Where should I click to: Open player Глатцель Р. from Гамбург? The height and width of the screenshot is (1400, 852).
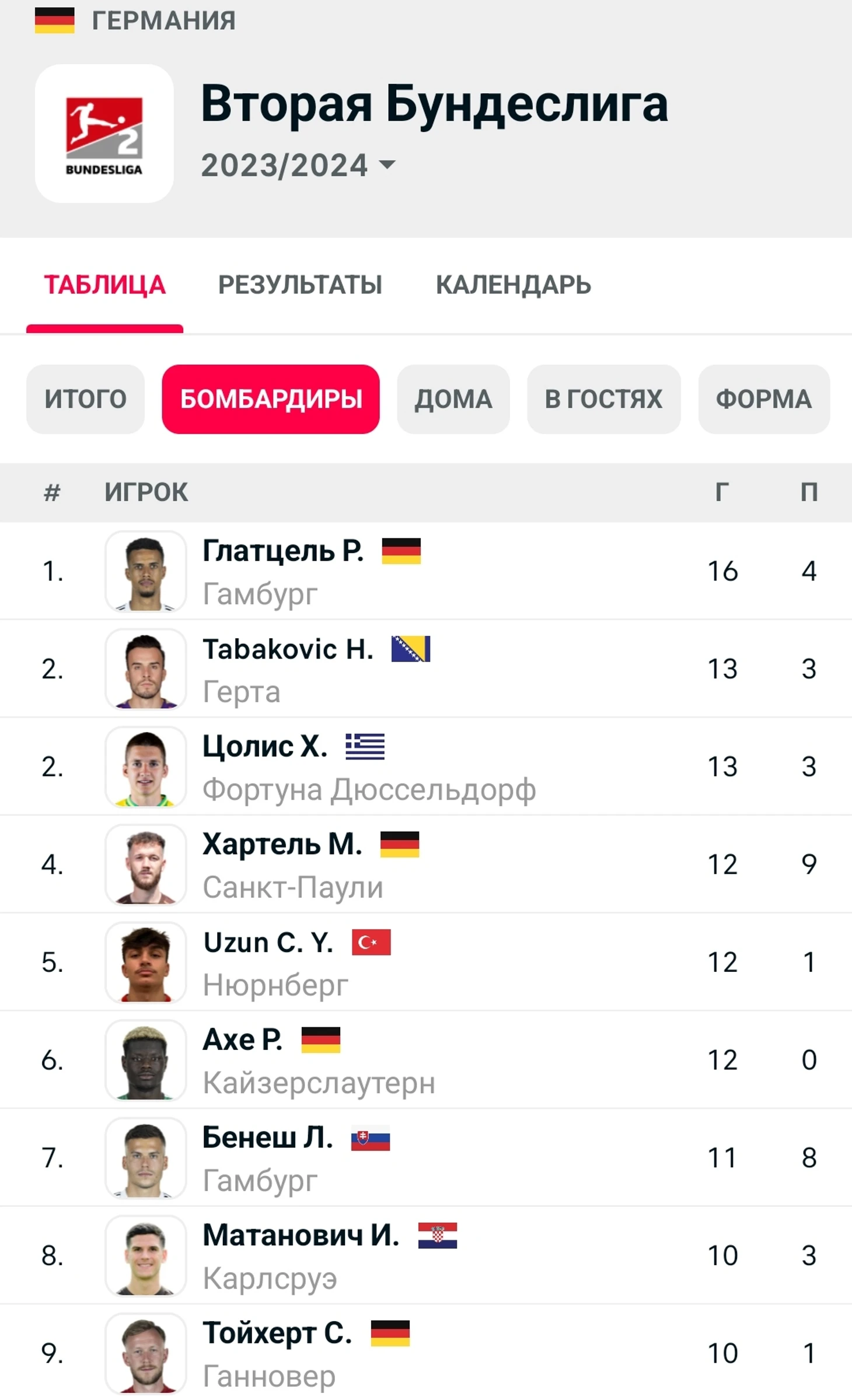click(283, 551)
